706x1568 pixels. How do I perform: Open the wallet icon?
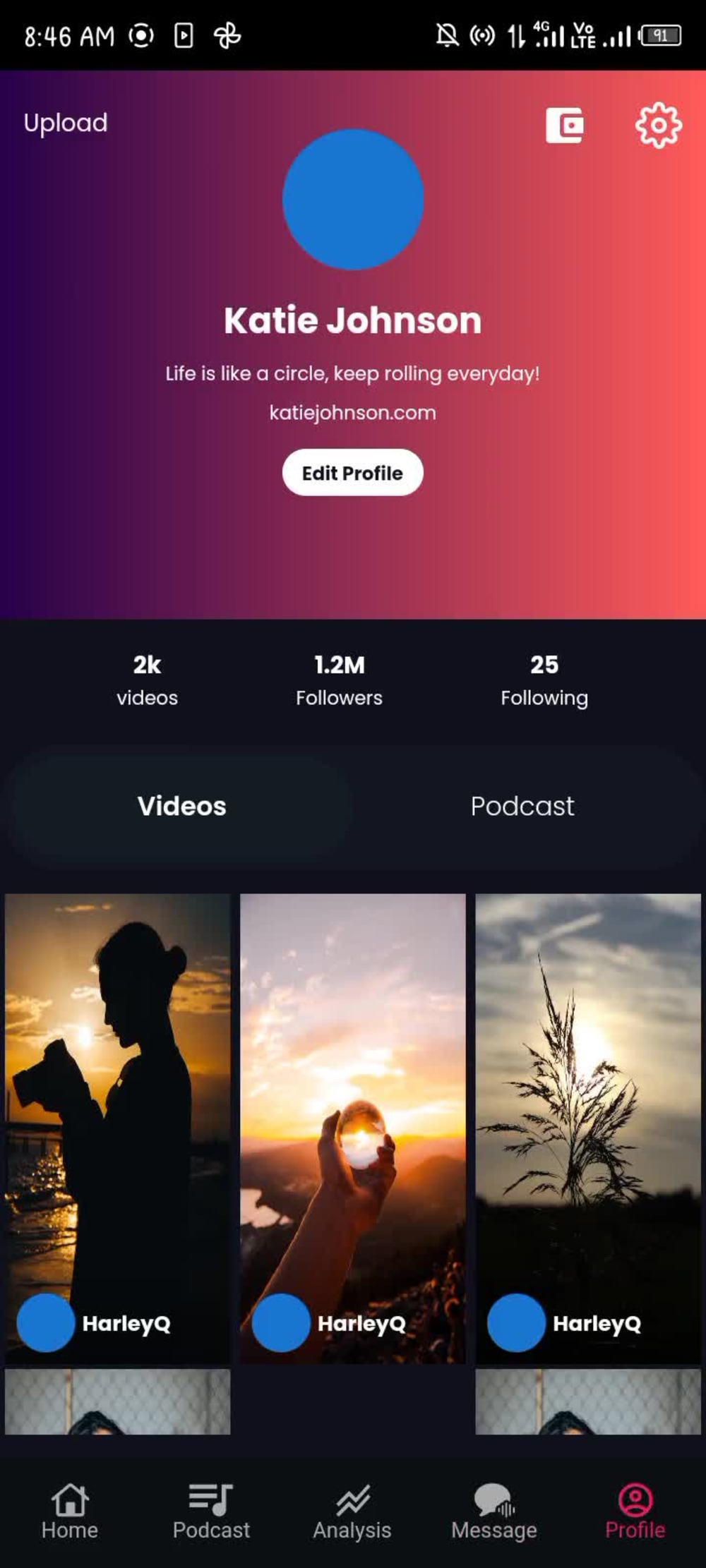[565, 126]
